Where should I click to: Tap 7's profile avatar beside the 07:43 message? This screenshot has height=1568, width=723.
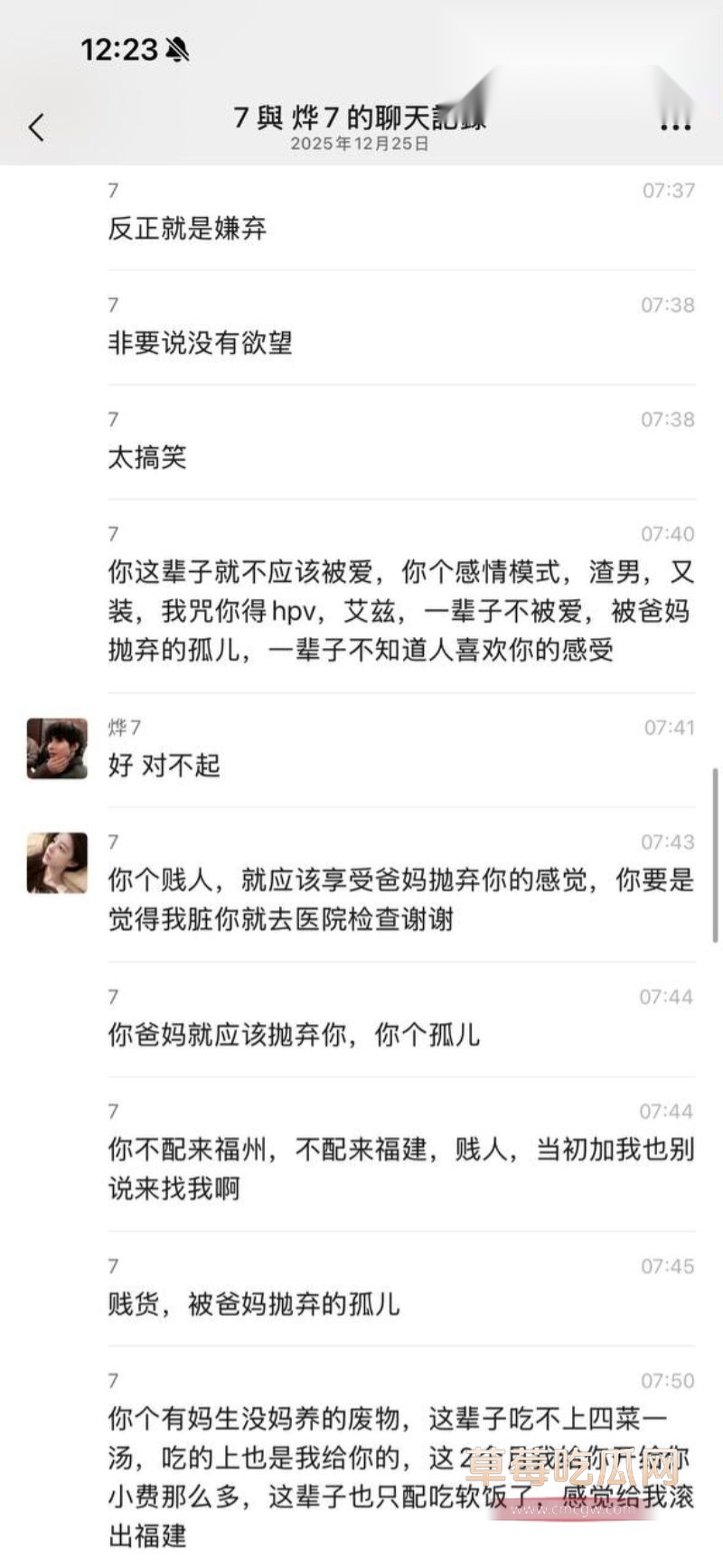click(56, 861)
